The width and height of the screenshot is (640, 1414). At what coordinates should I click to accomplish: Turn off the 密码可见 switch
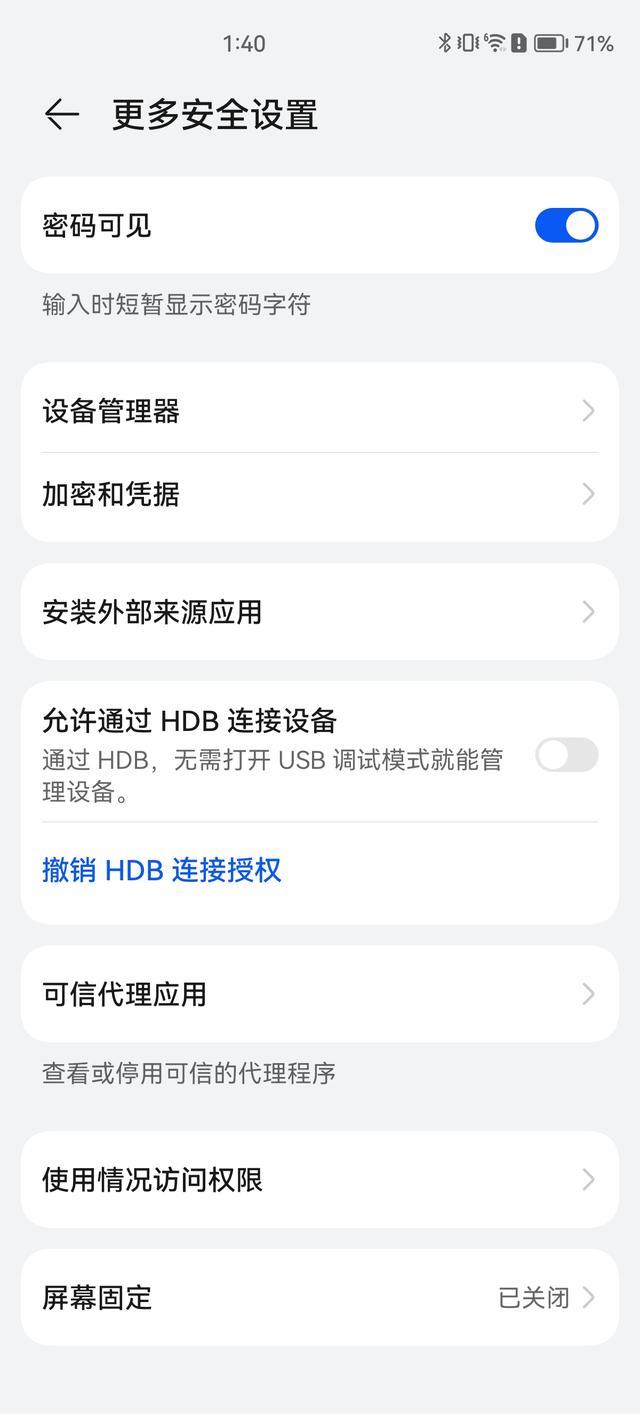pyautogui.click(x=566, y=226)
